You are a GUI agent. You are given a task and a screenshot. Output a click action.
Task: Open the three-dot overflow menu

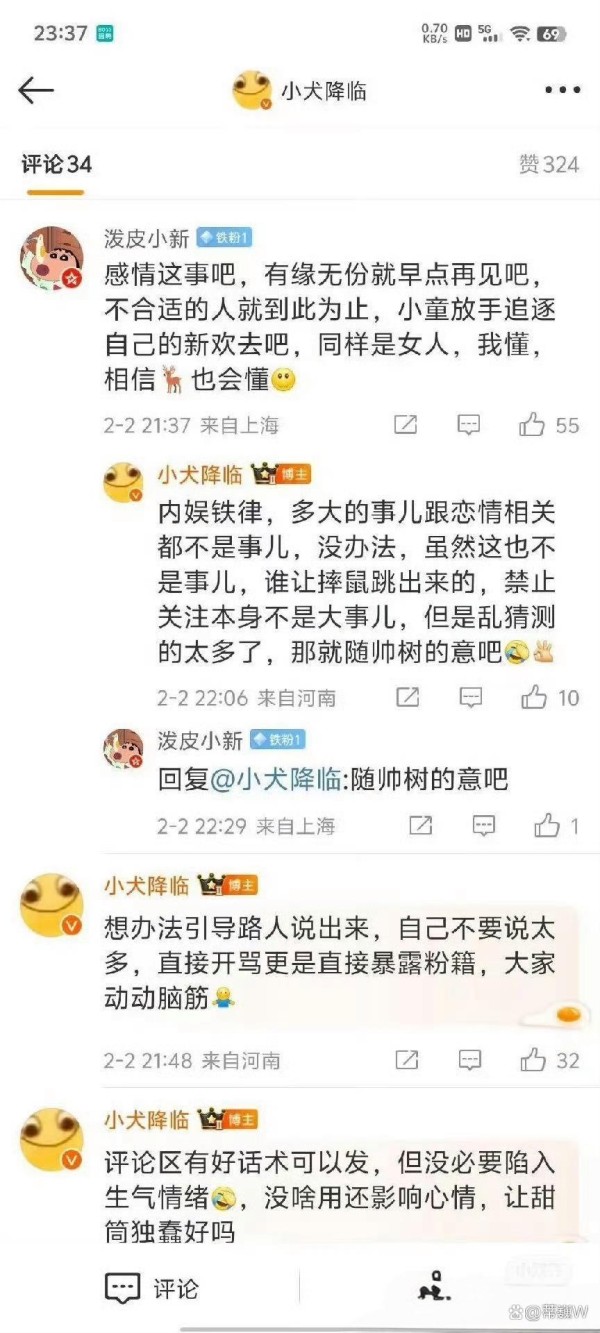coord(562,91)
